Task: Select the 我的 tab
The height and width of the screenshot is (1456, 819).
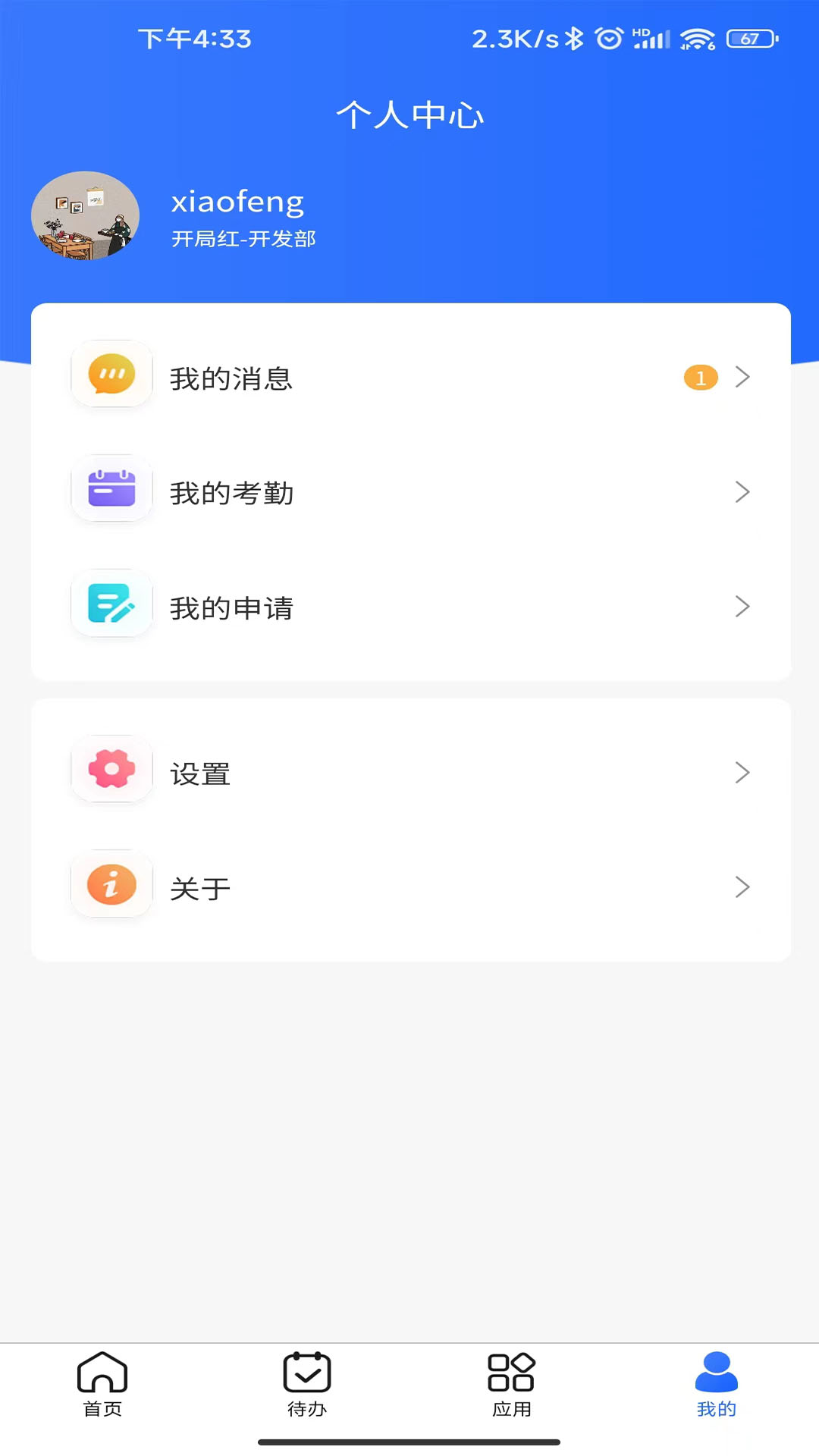Action: [716, 1385]
